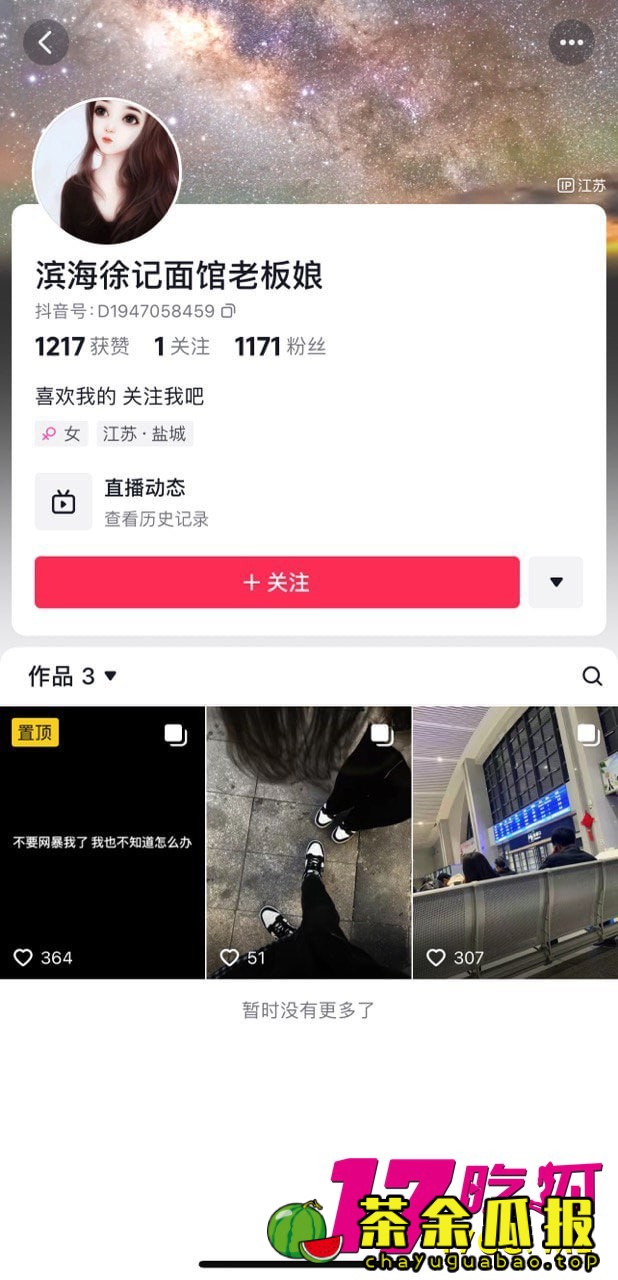Open the pinned post with 364 likes
The image size is (618, 1280).
pyautogui.click(x=102, y=842)
